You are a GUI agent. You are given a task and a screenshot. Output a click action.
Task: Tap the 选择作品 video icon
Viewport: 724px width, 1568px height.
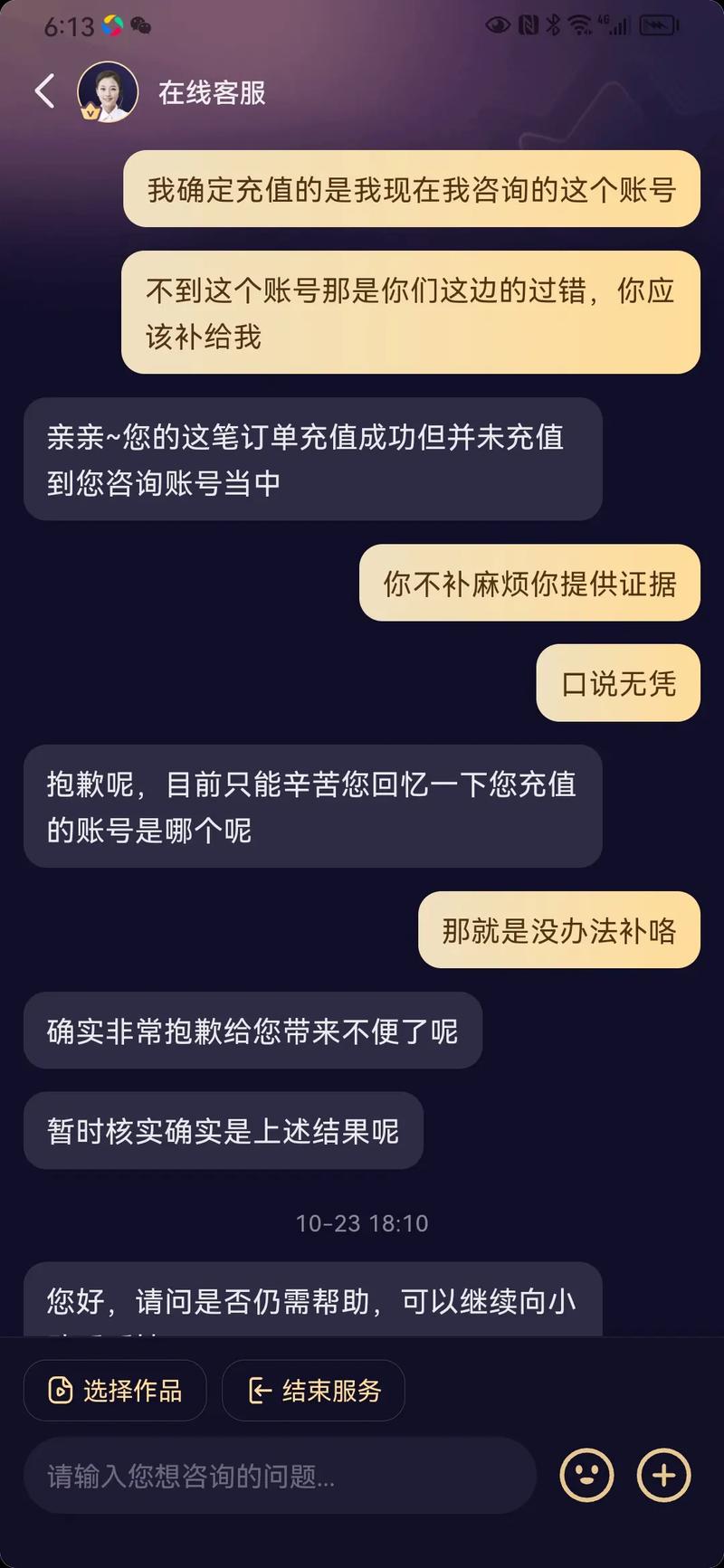[61, 1391]
